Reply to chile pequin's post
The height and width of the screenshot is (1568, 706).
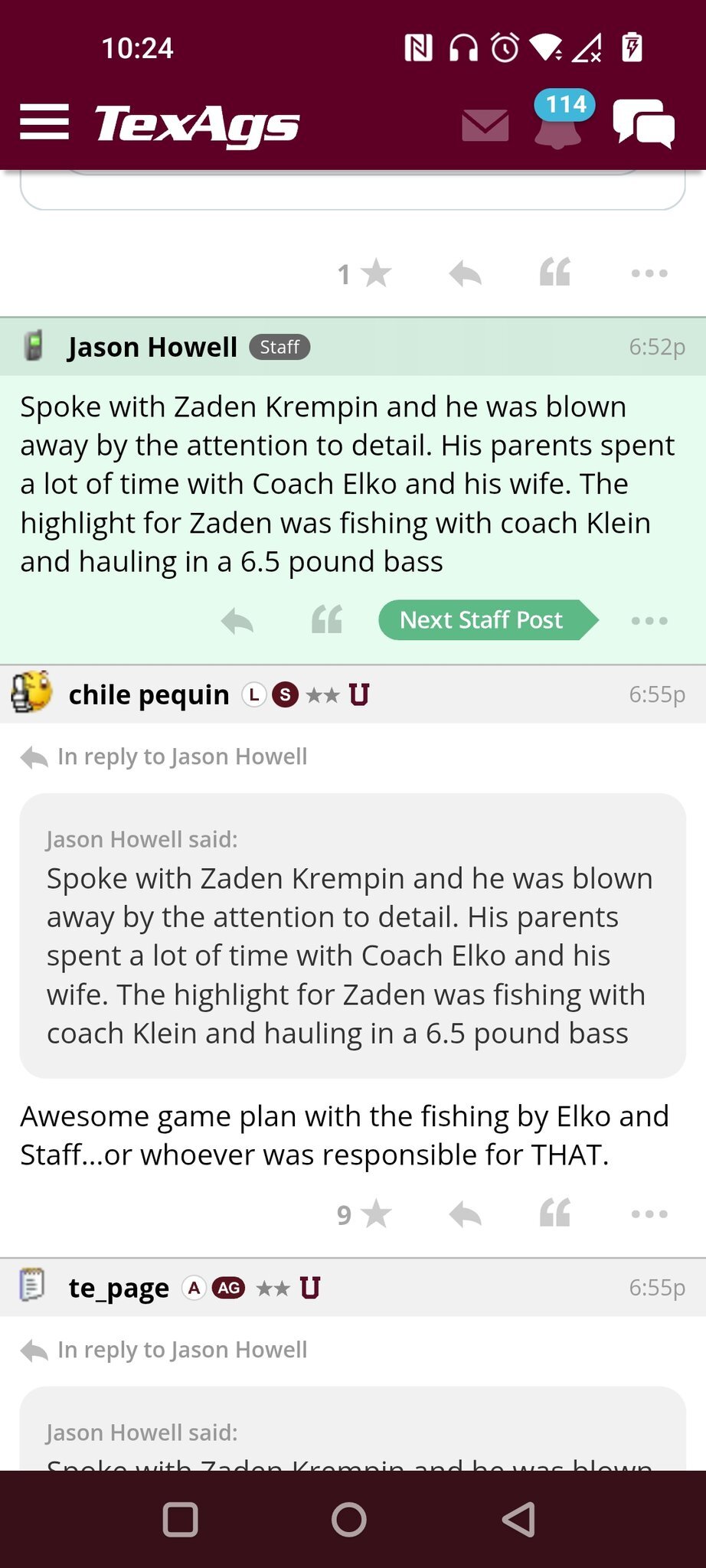tap(465, 1214)
